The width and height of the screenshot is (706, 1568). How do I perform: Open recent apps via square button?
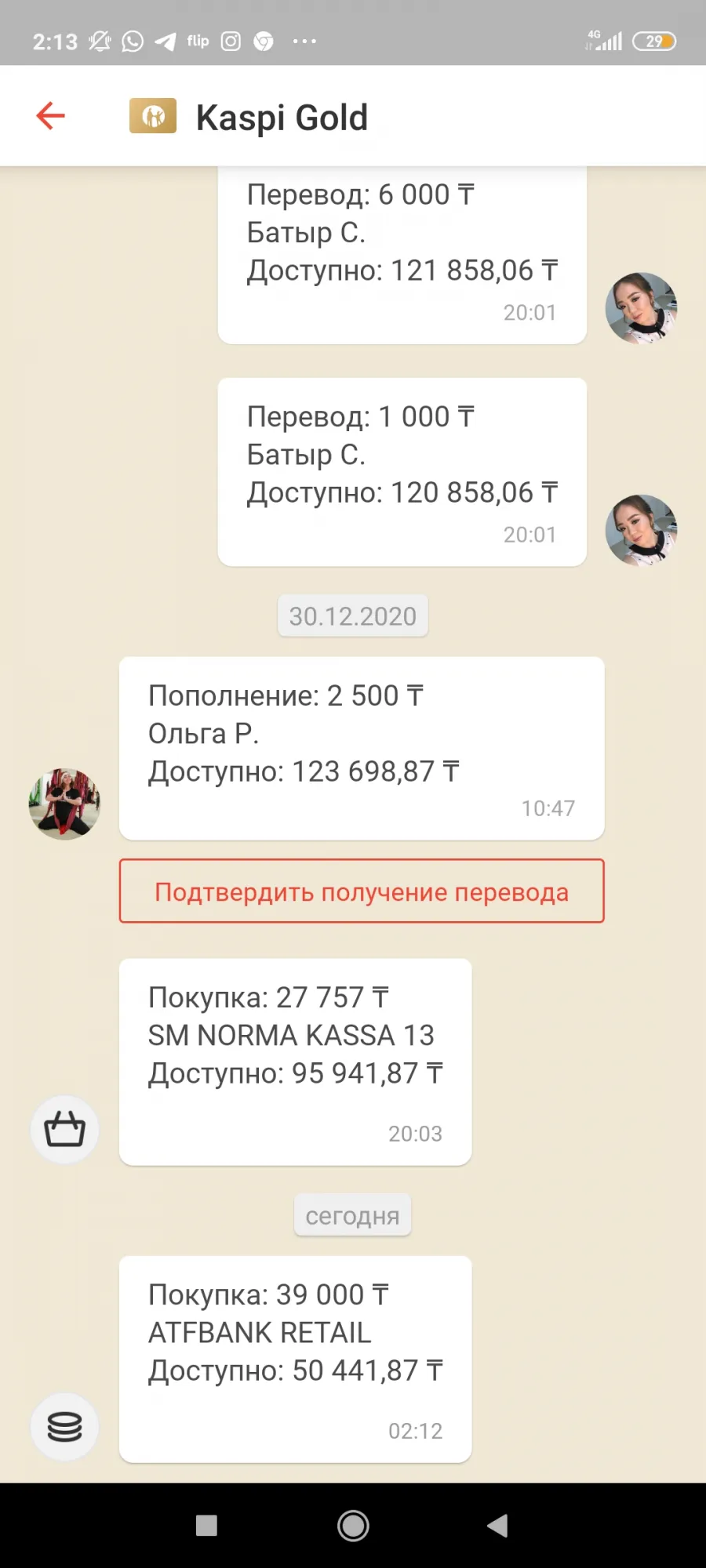206,1526
